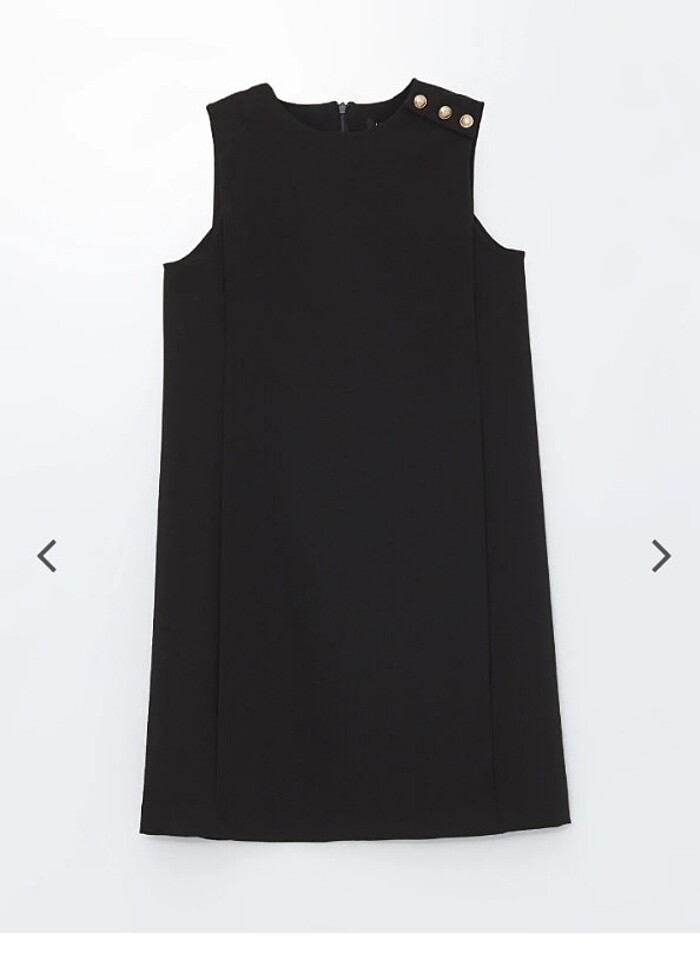The width and height of the screenshot is (700, 980).
Task: Show the next product image
Action: click(x=660, y=556)
